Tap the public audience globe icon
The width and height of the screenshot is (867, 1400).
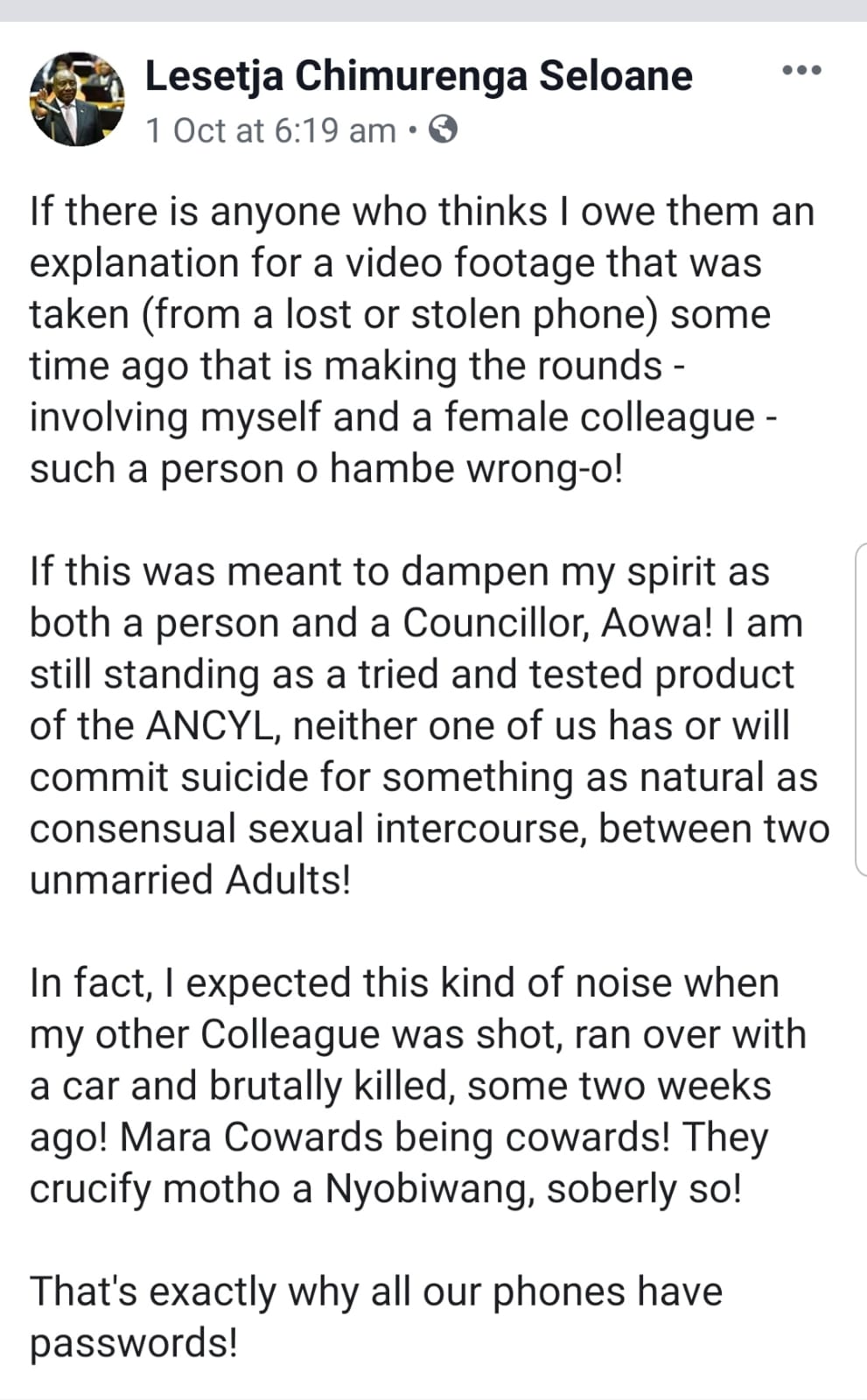[x=444, y=130]
